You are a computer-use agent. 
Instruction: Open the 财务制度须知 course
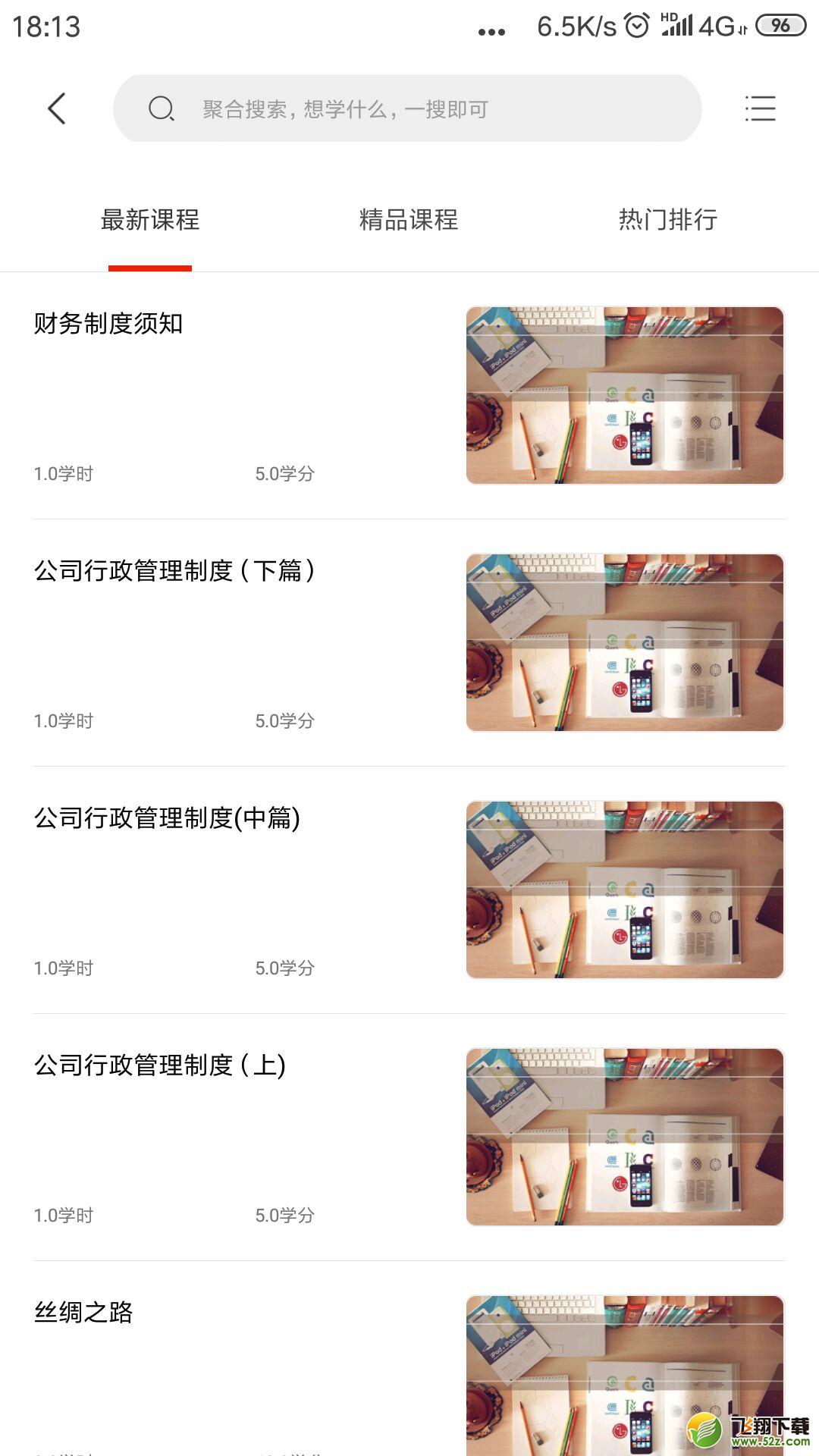coord(409,396)
